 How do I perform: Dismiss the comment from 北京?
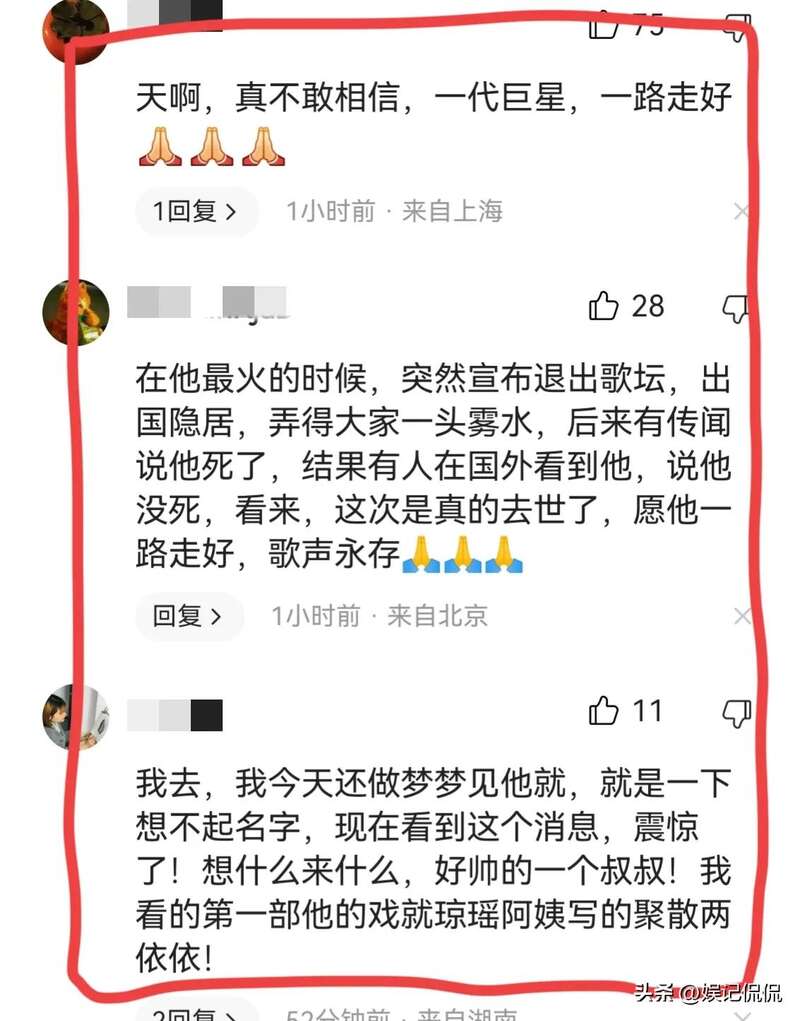(x=741, y=616)
